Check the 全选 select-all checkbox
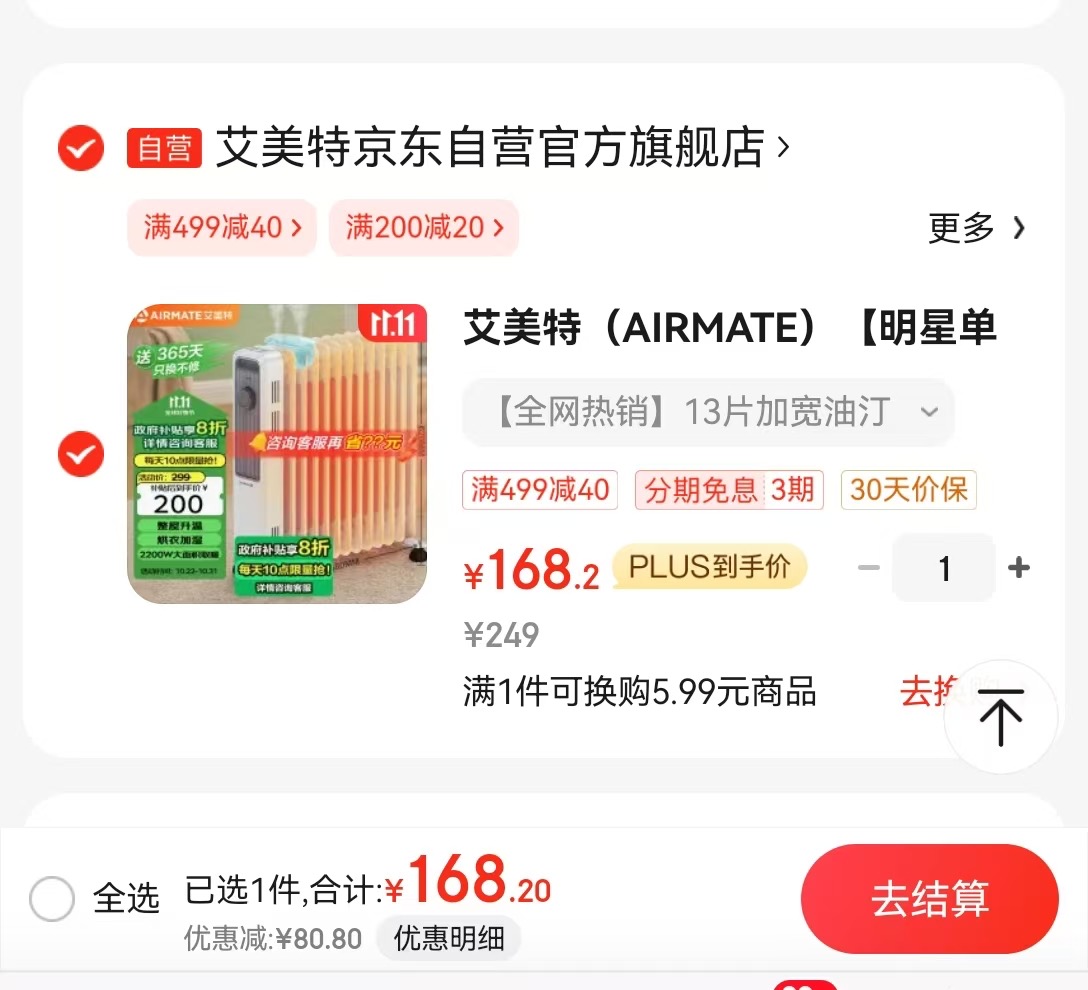The image size is (1088, 990). coord(52,898)
